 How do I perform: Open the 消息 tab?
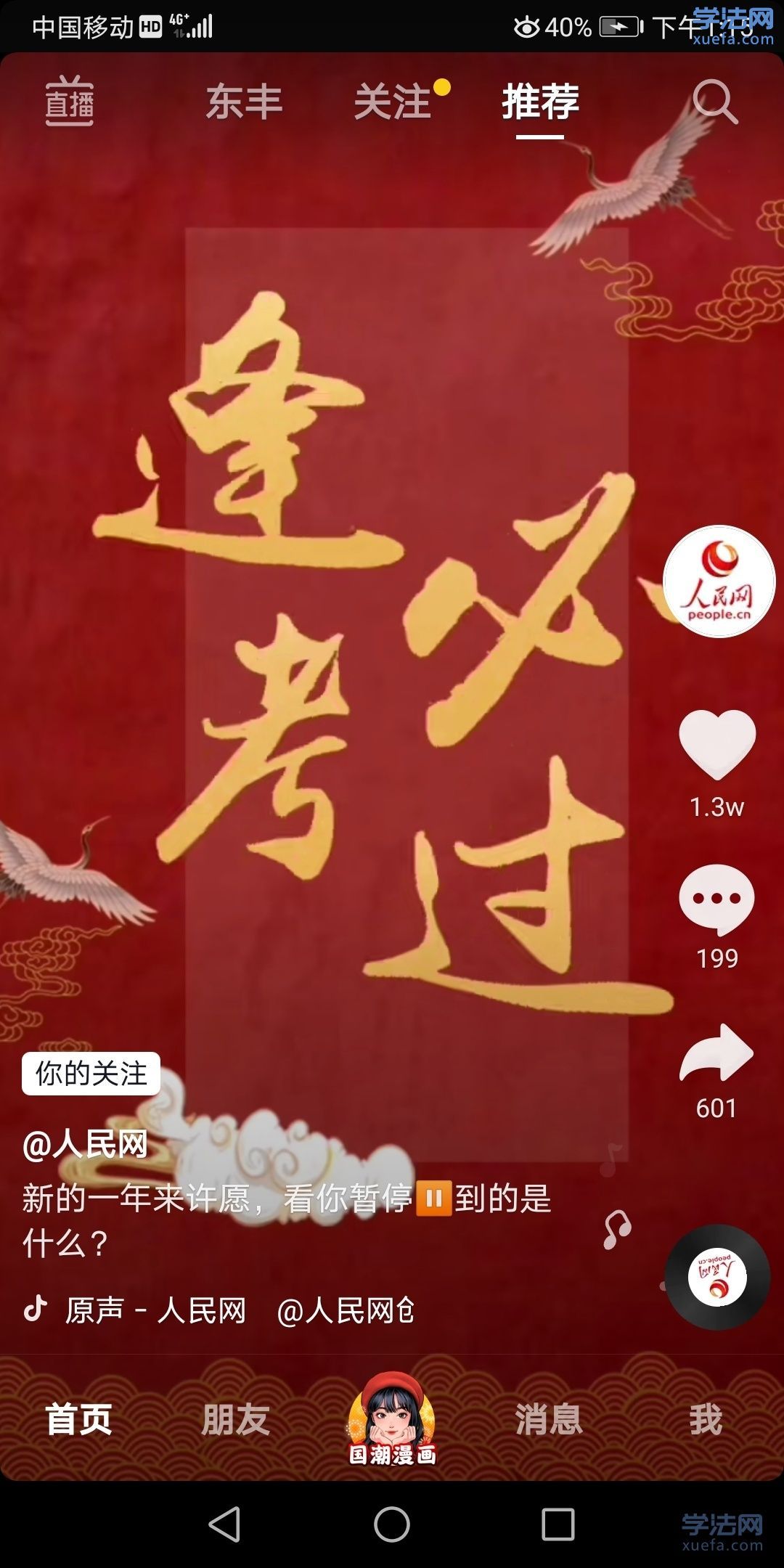549,1420
